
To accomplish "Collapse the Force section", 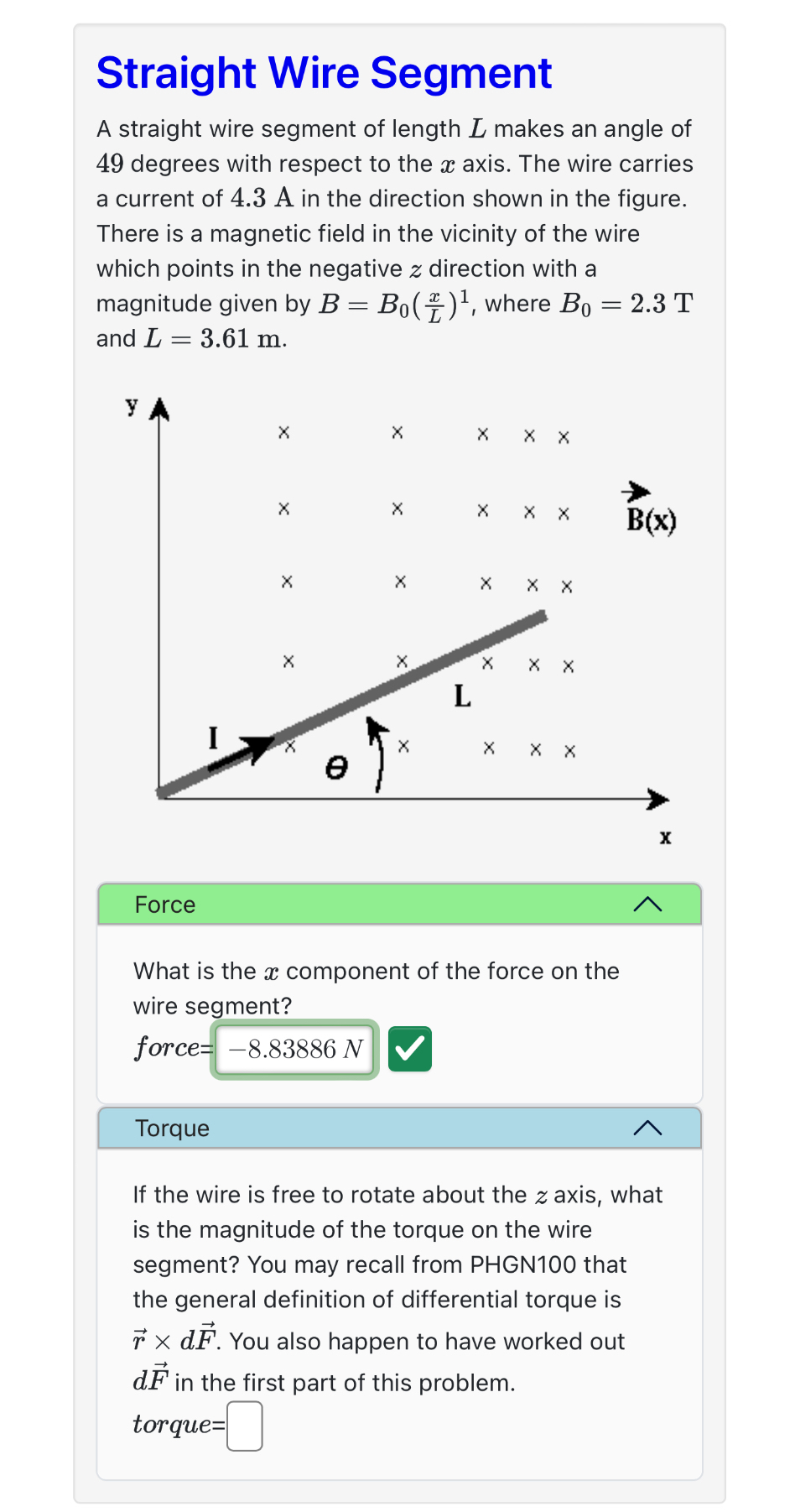I will [647, 905].
